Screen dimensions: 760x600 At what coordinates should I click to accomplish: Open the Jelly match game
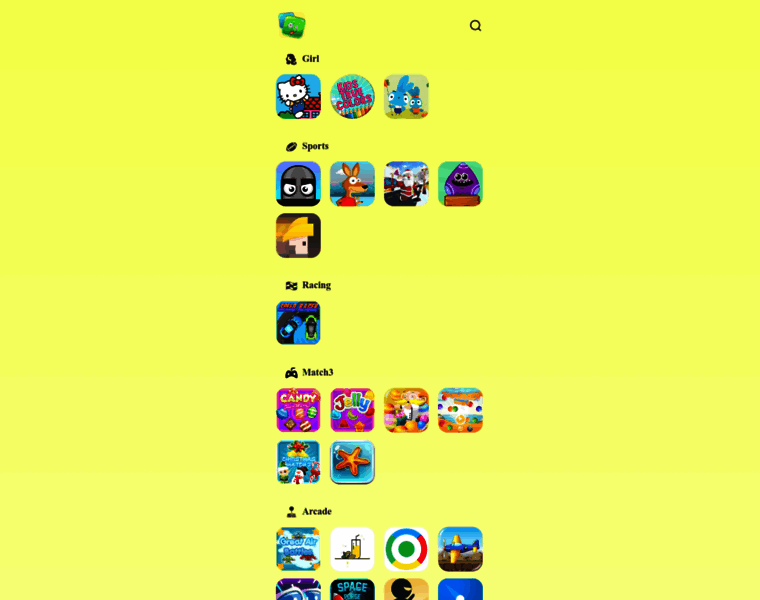[352, 410]
